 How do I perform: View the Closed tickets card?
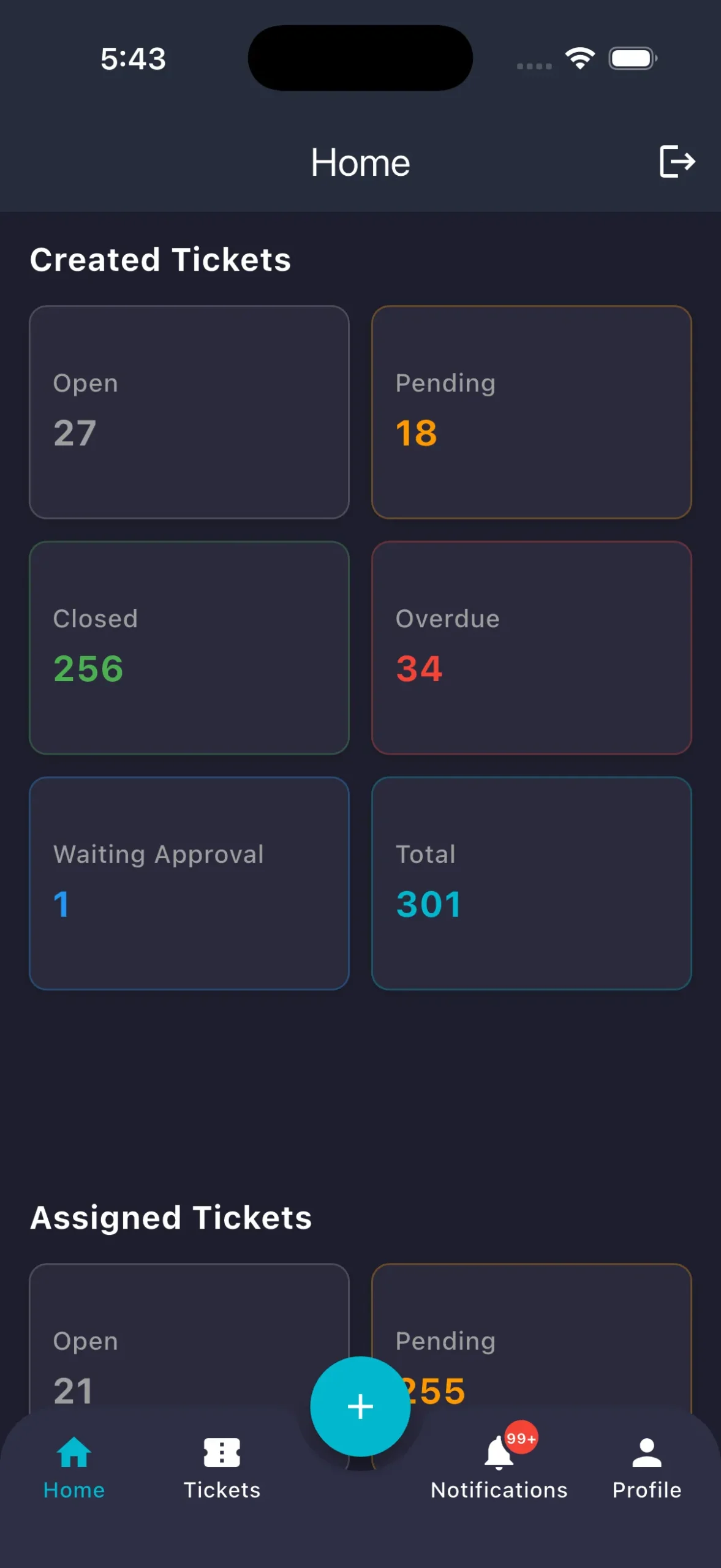coord(189,647)
